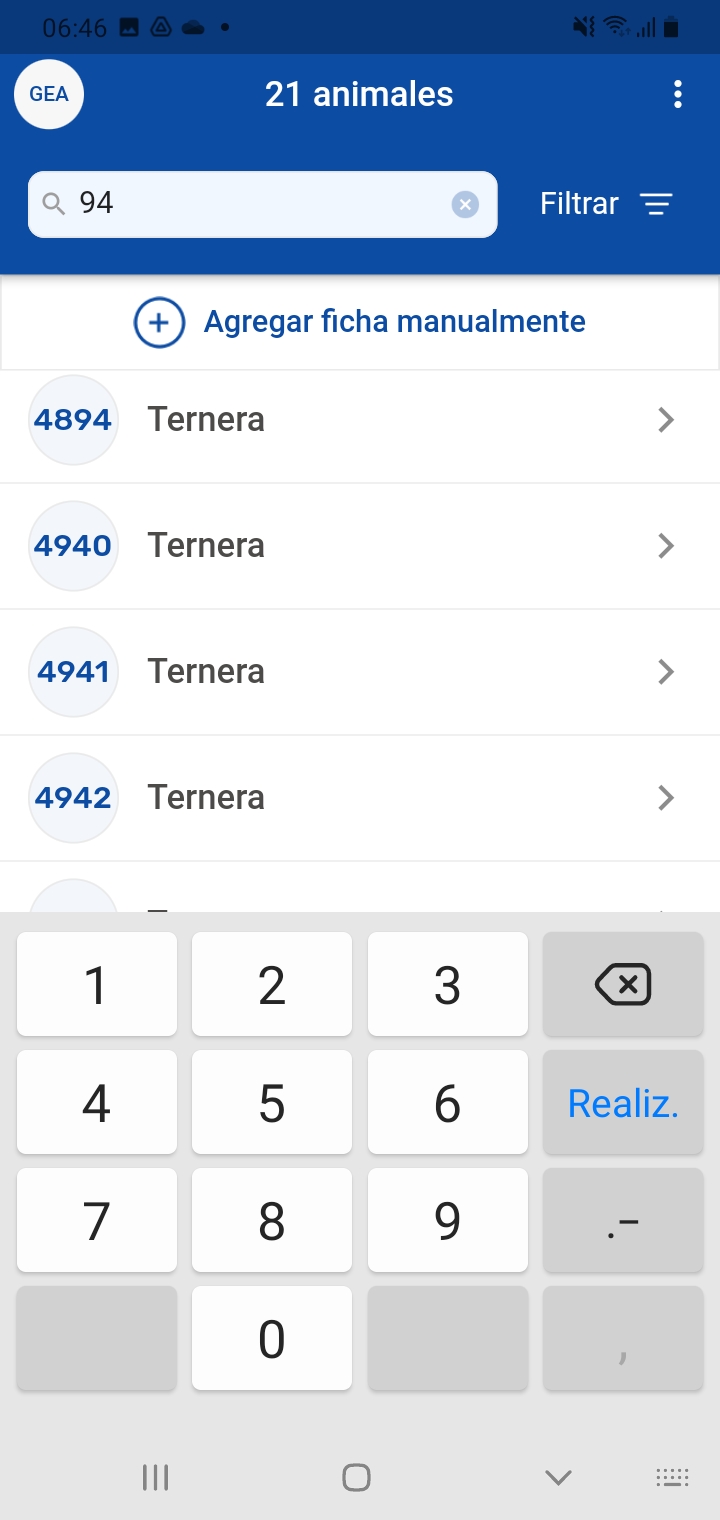Tap the backspace key on keypad
This screenshot has height=1520, width=720.
[x=623, y=985]
